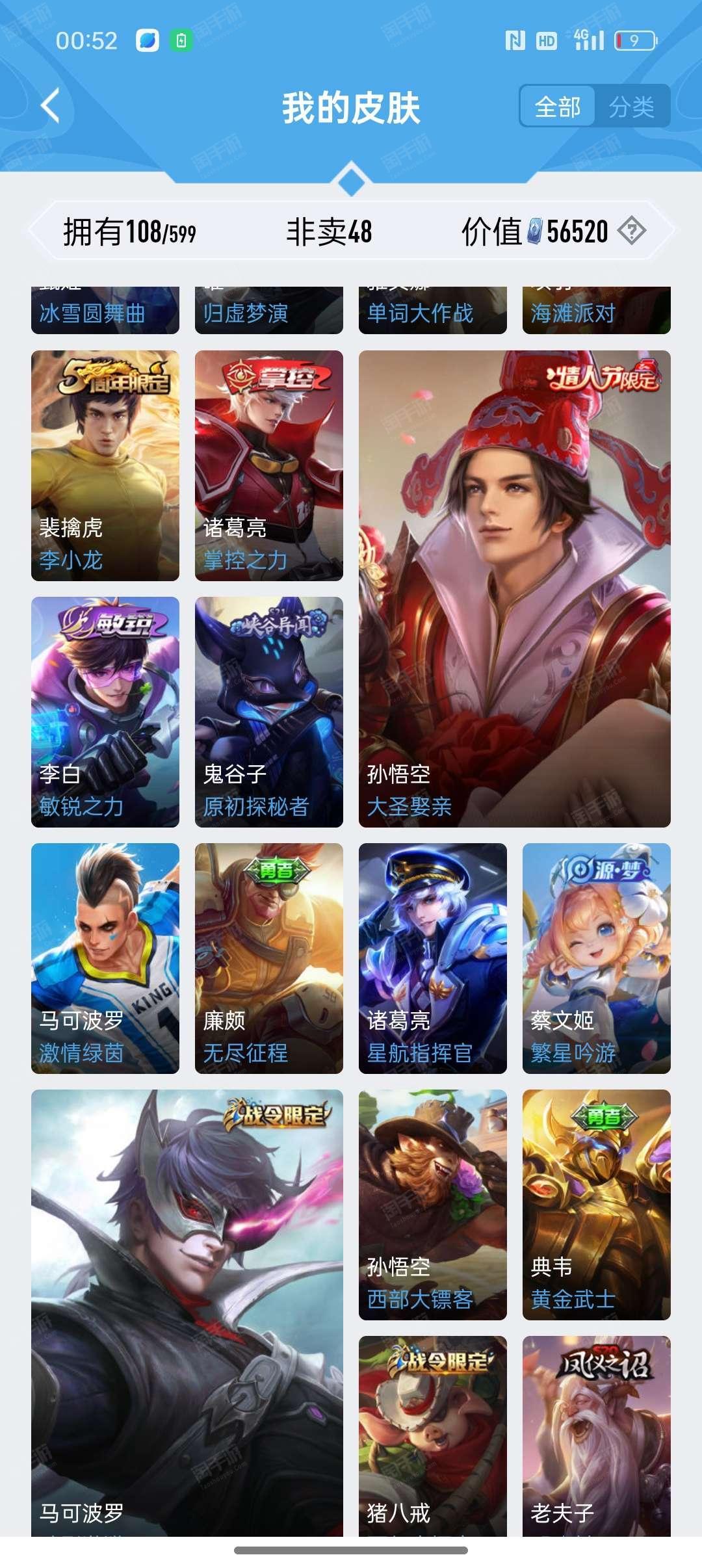
Task: Select the 全部 tab
Action: (558, 107)
